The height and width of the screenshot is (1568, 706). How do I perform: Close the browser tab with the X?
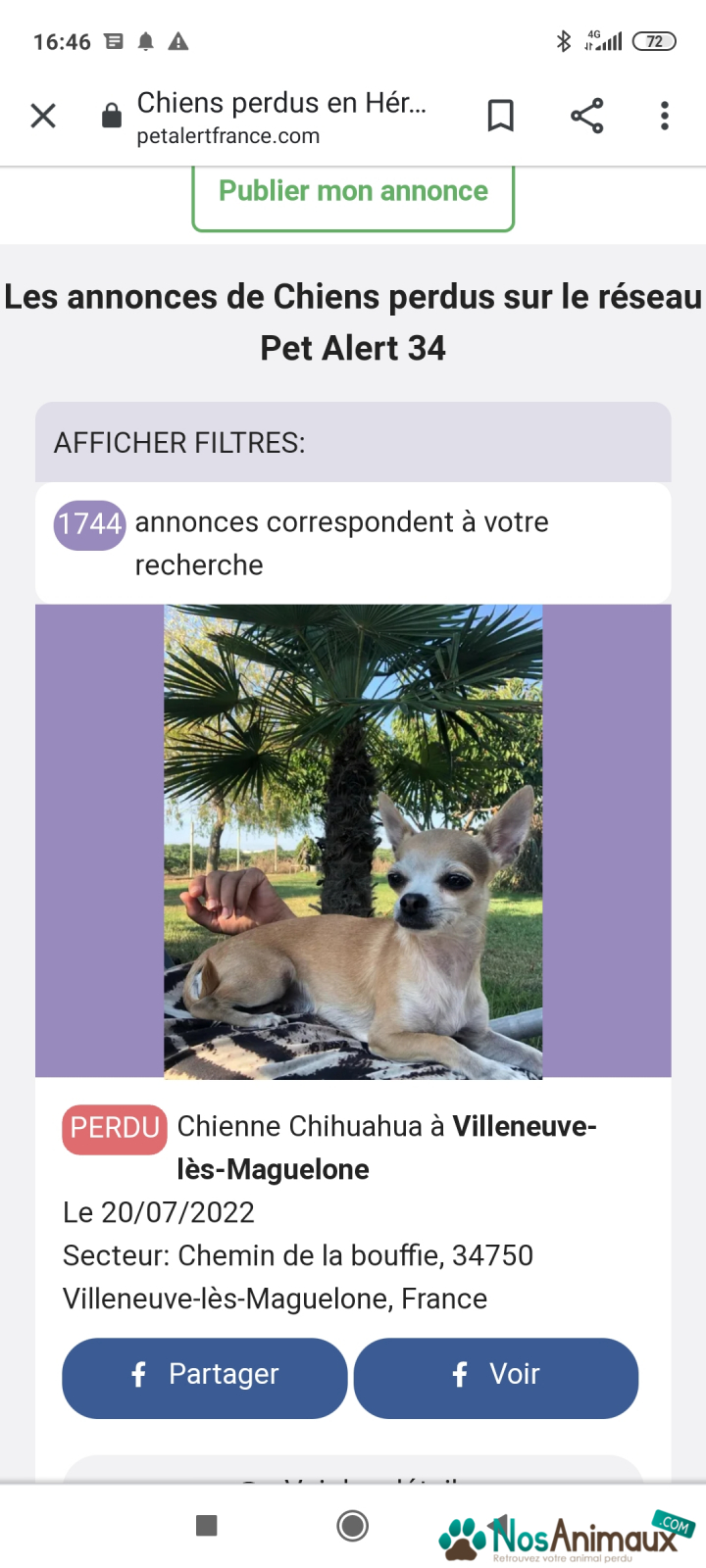(43, 116)
